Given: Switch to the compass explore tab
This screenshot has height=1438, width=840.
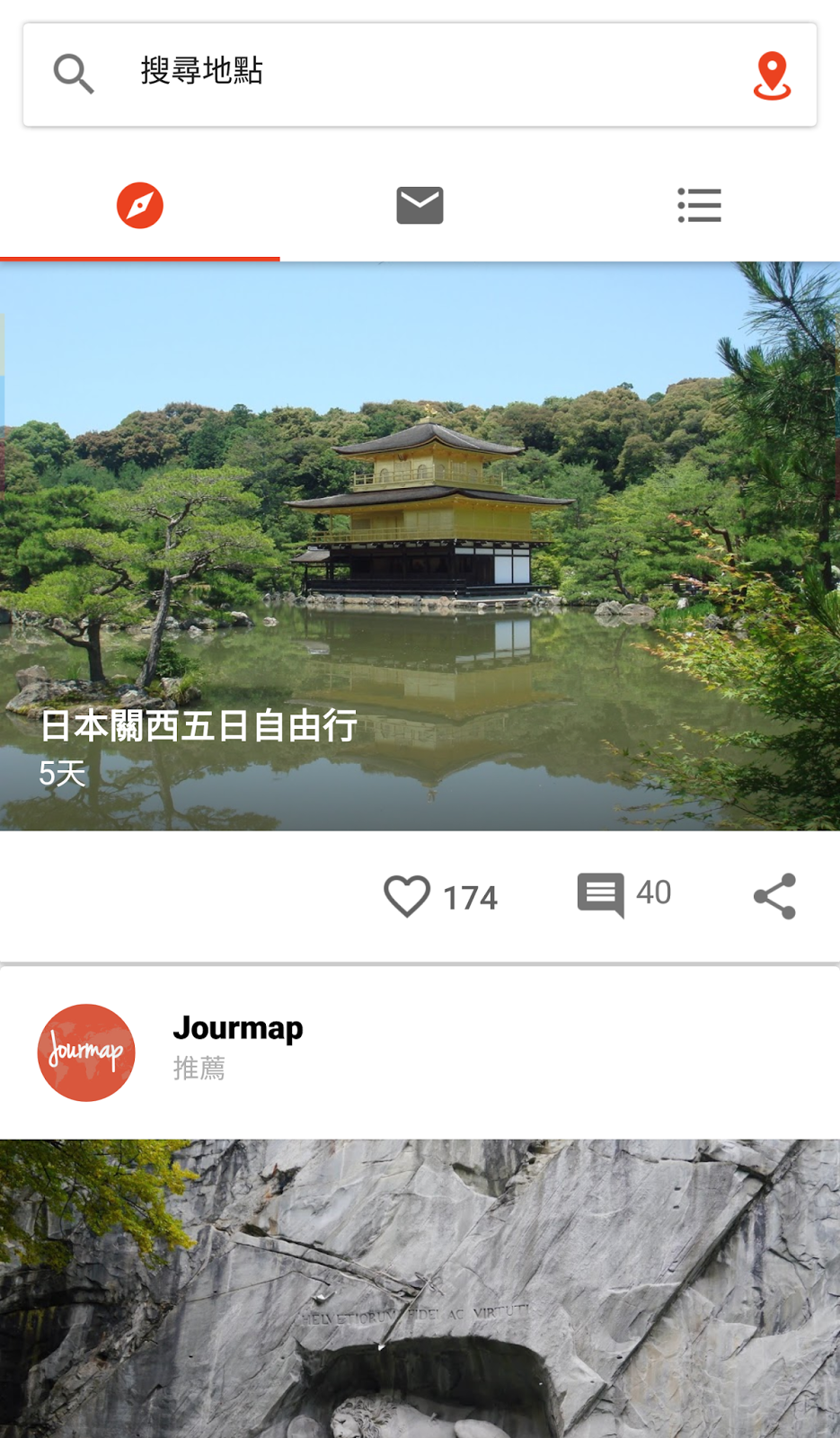Looking at the screenshot, I should [x=140, y=206].
